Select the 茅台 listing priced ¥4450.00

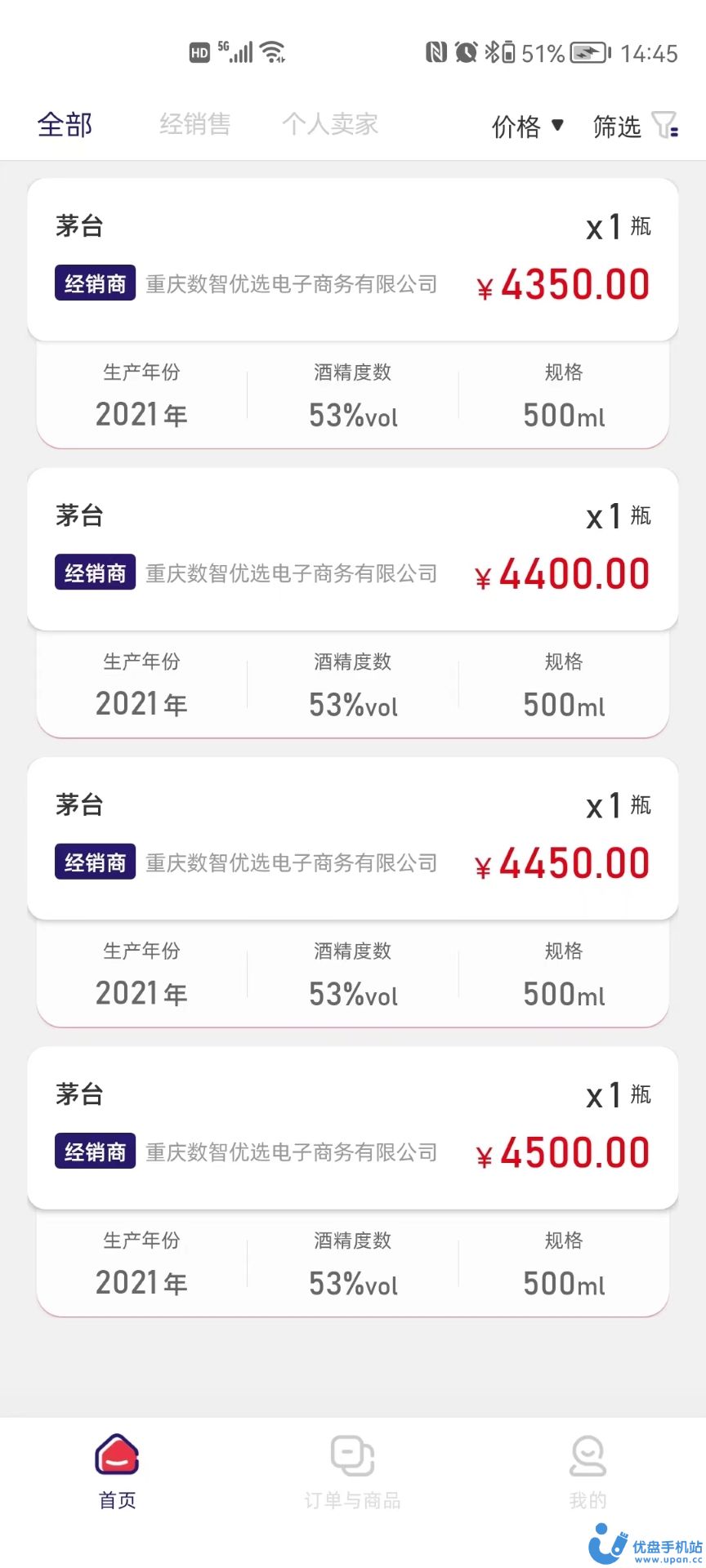[353, 838]
